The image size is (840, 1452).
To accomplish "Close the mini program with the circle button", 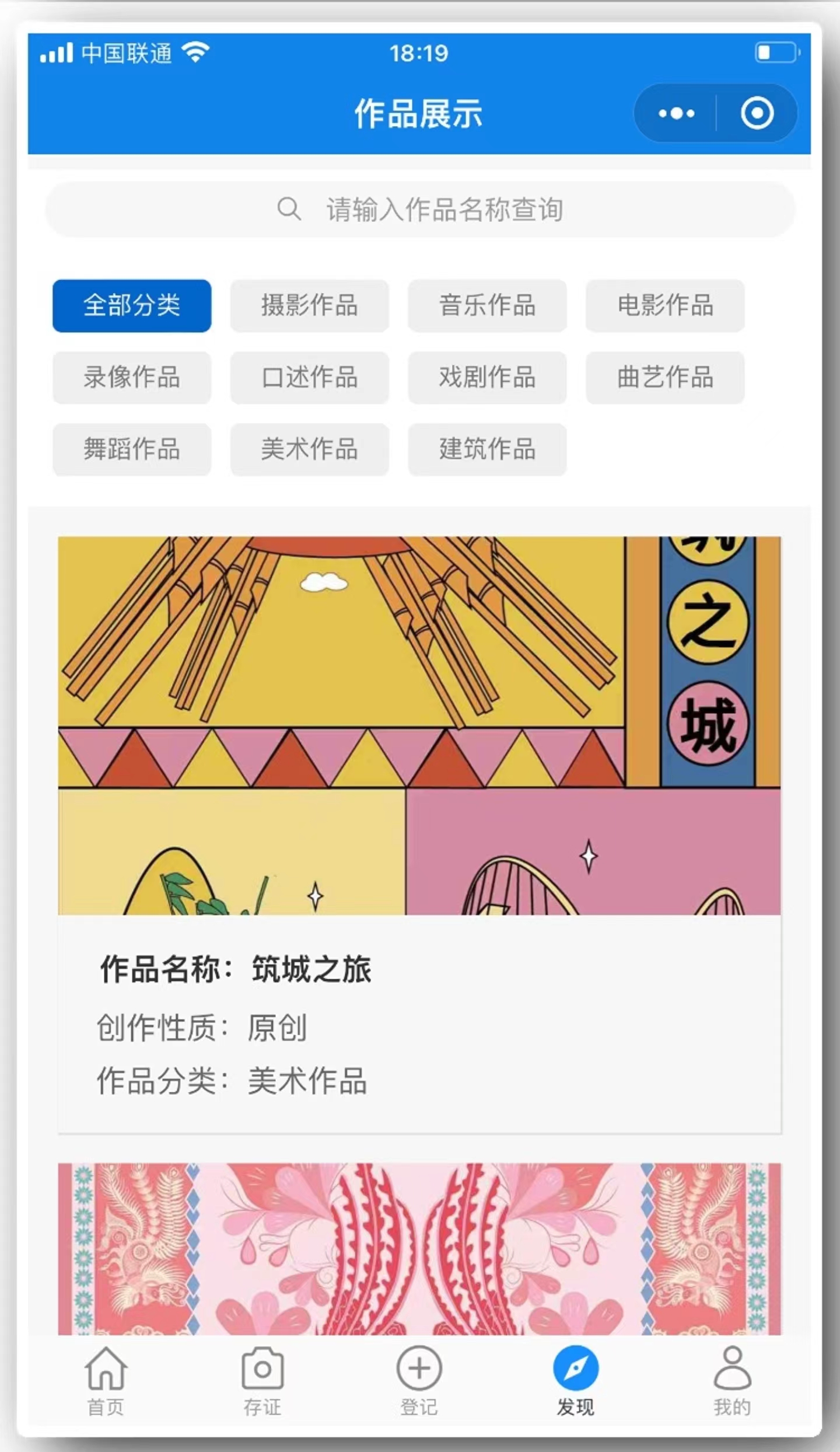I will click(x=757, y=113).
